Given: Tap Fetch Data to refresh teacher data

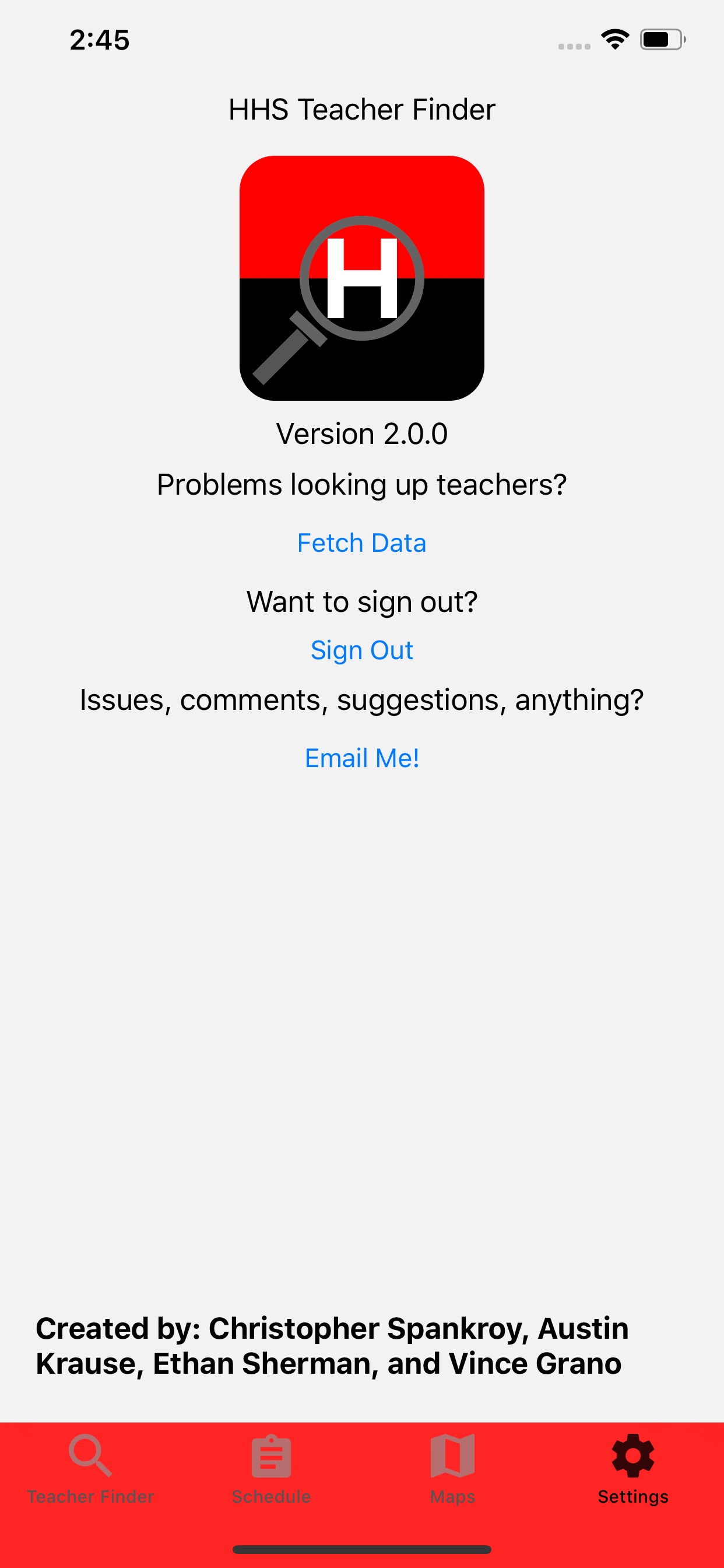Looking at the screenshot, I should [x=361, y=542].
